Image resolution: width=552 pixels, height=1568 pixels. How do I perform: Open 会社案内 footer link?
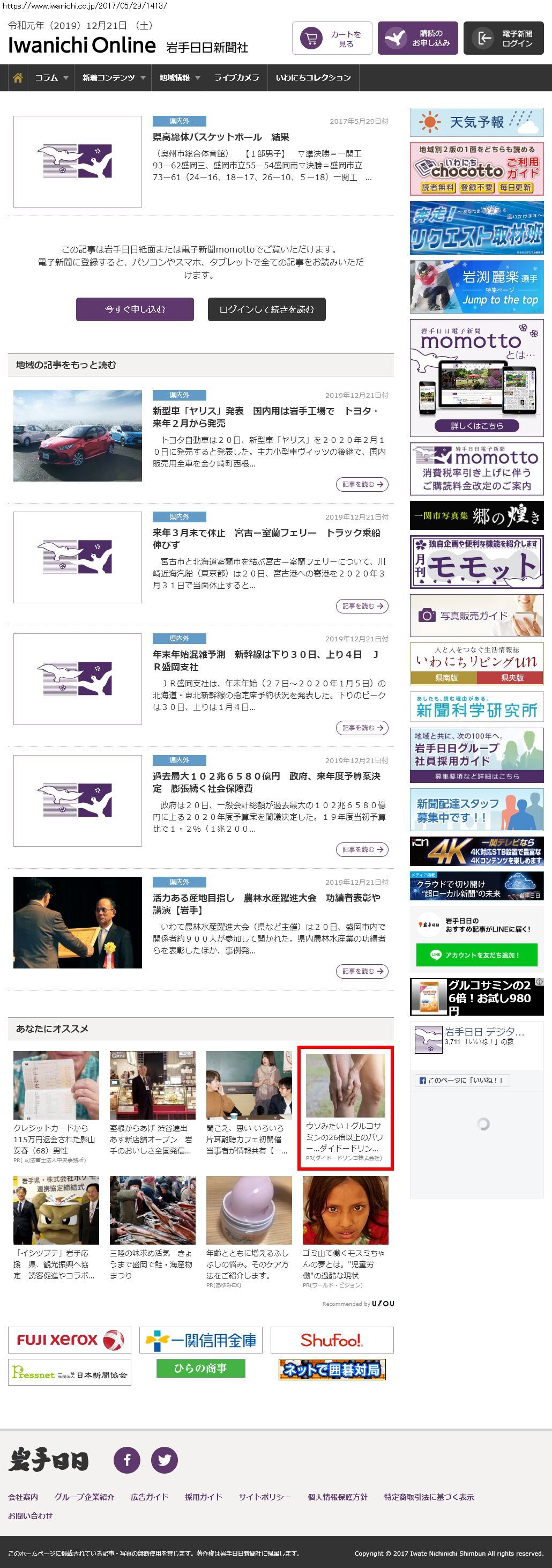pos(23,1497)
